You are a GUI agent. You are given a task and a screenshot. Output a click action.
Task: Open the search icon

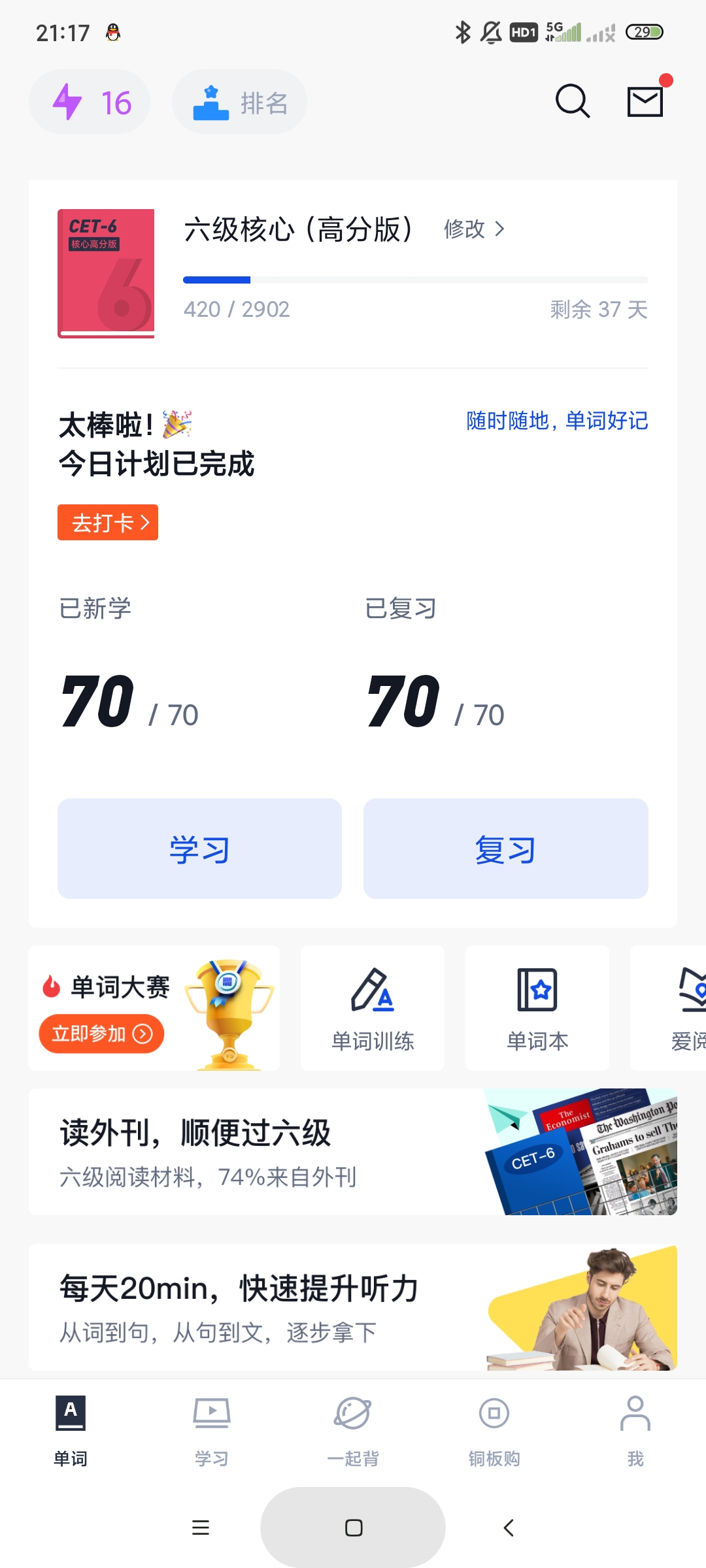click(x=572, y=101)
